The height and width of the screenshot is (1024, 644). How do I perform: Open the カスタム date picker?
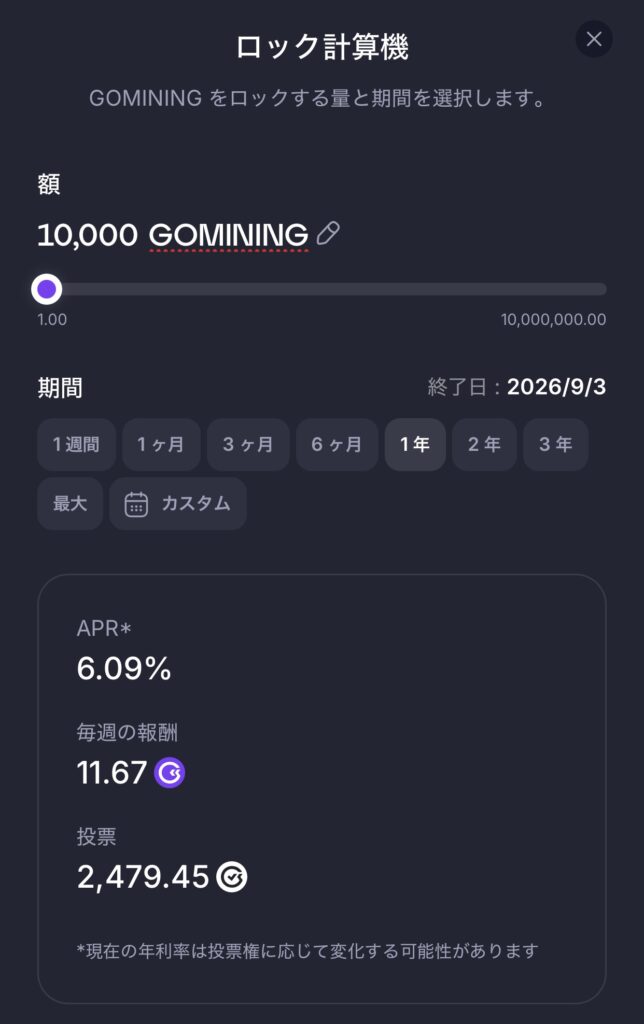pos(178,504)
